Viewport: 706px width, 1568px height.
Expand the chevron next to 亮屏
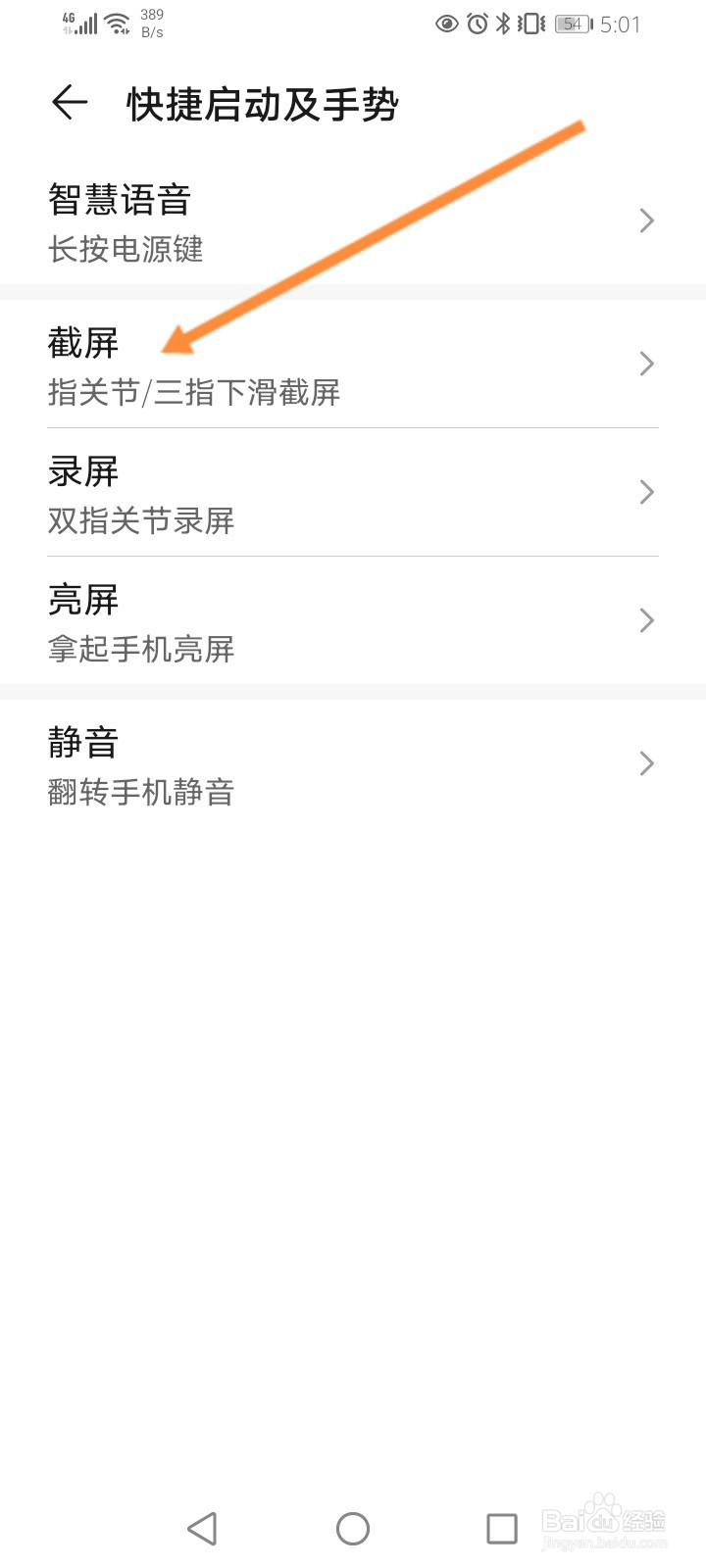[x=645, y=620]
